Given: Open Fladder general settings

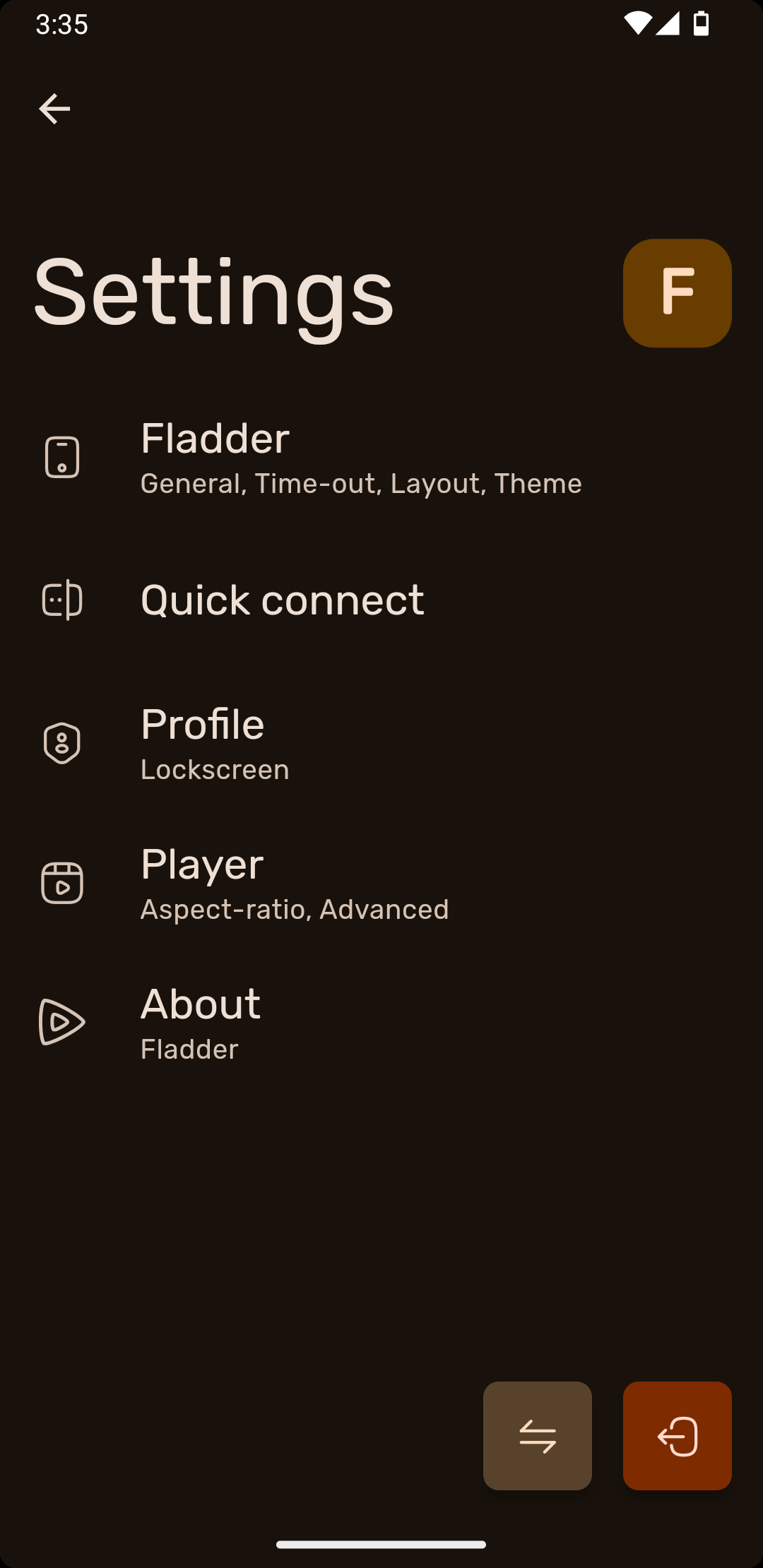Looking at the screenshot, I should [x=360, y=458].
